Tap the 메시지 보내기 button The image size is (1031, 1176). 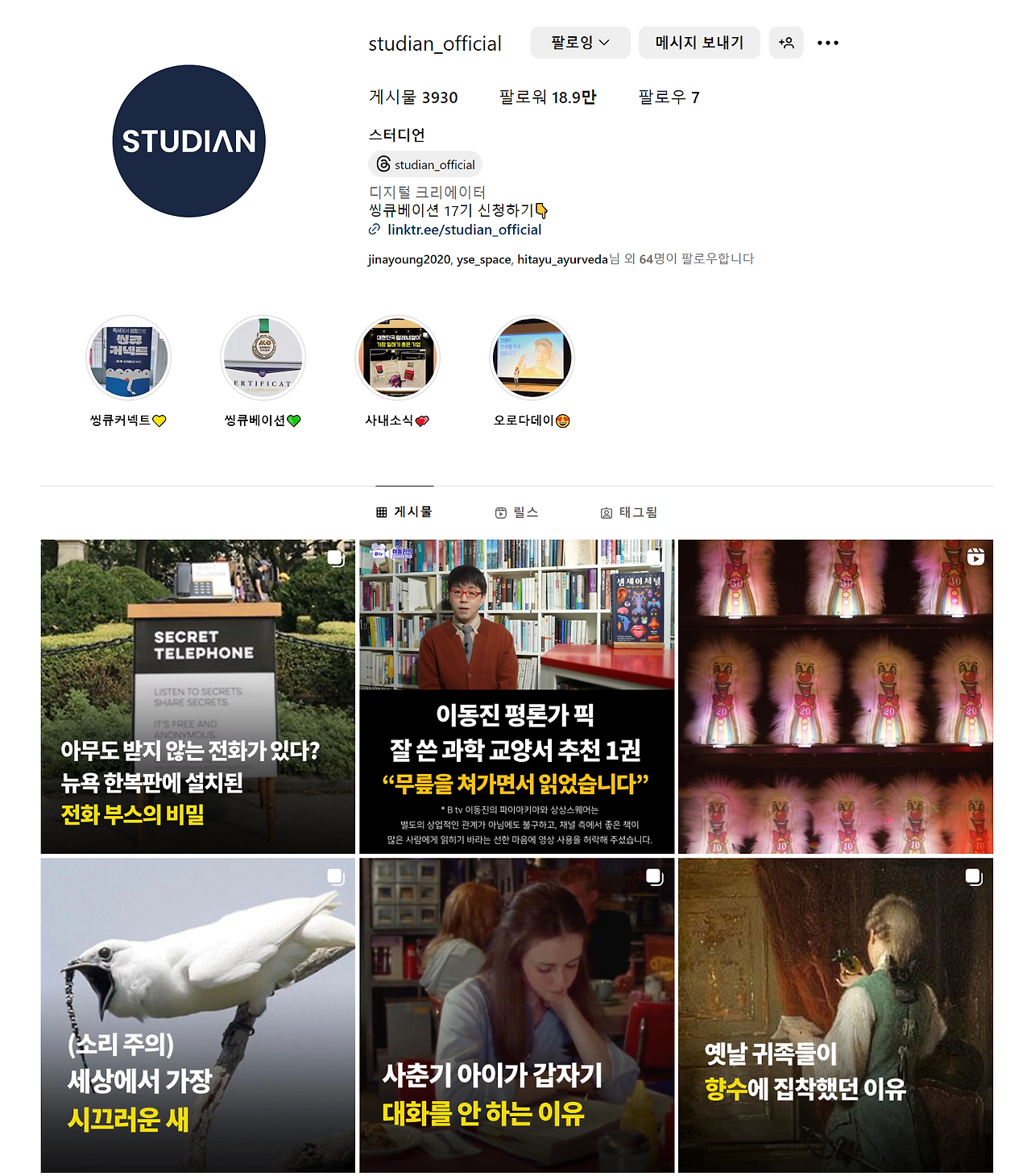(699, 43)
